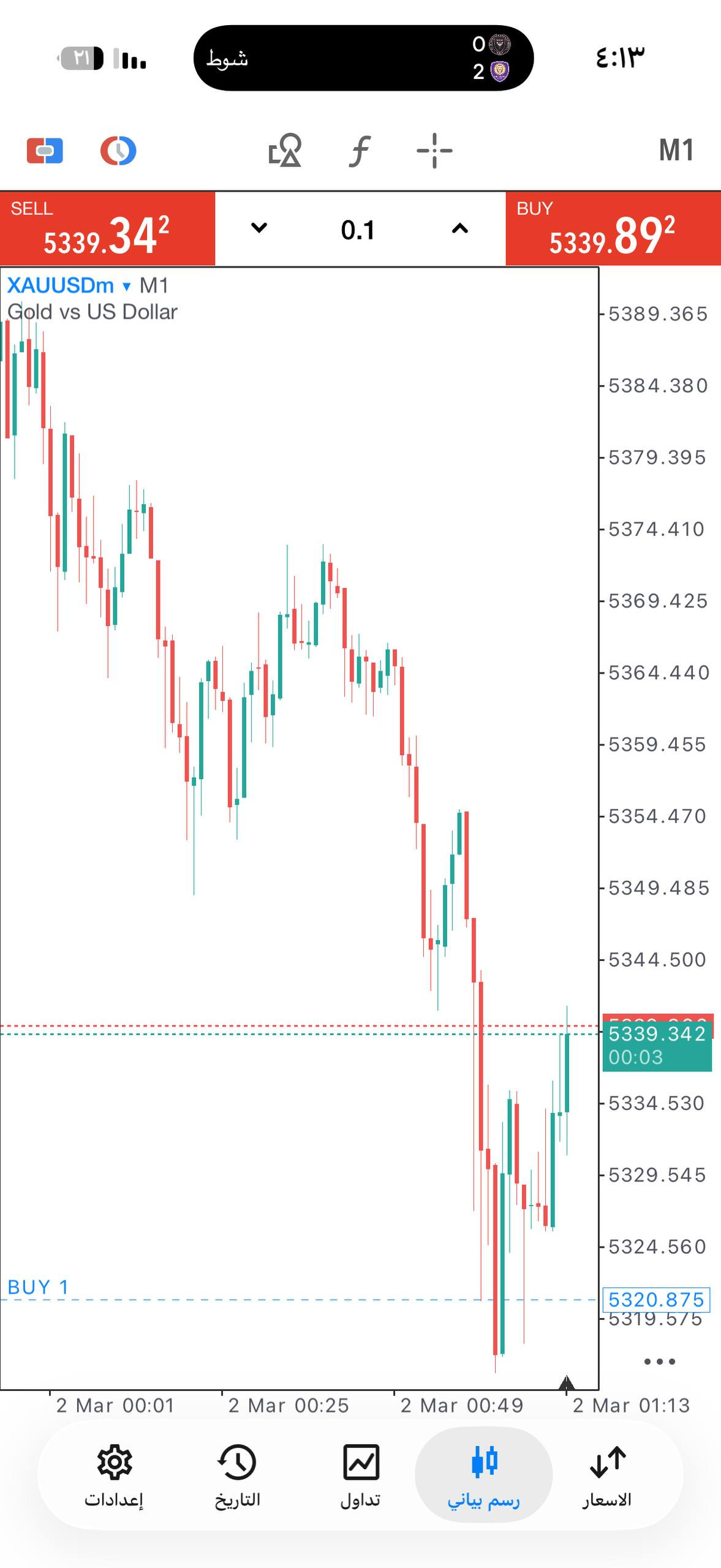Increase the lot size with up arrow

click(459, 229)
